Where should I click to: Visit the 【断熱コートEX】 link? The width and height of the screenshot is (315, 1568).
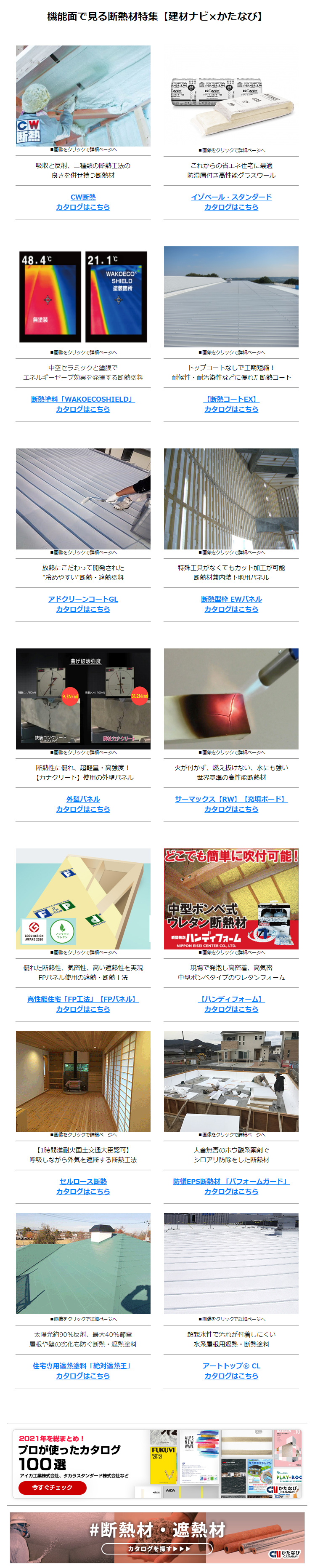coord(231,399)
